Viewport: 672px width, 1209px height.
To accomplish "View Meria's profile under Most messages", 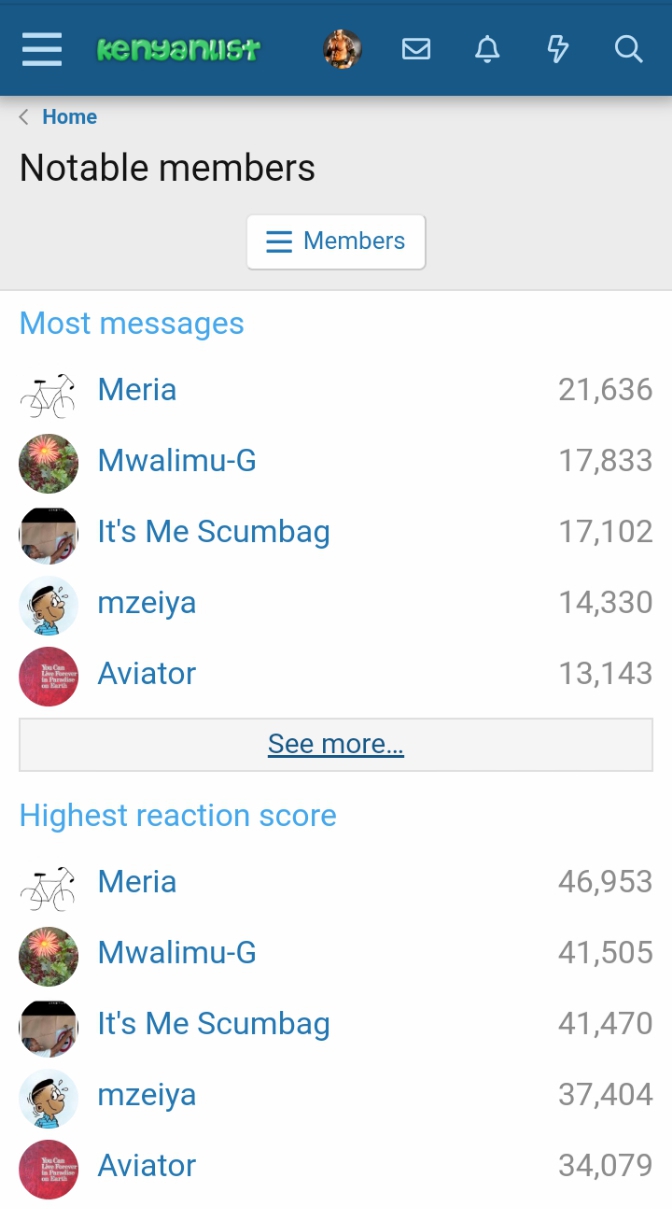I will pos(137,389).
